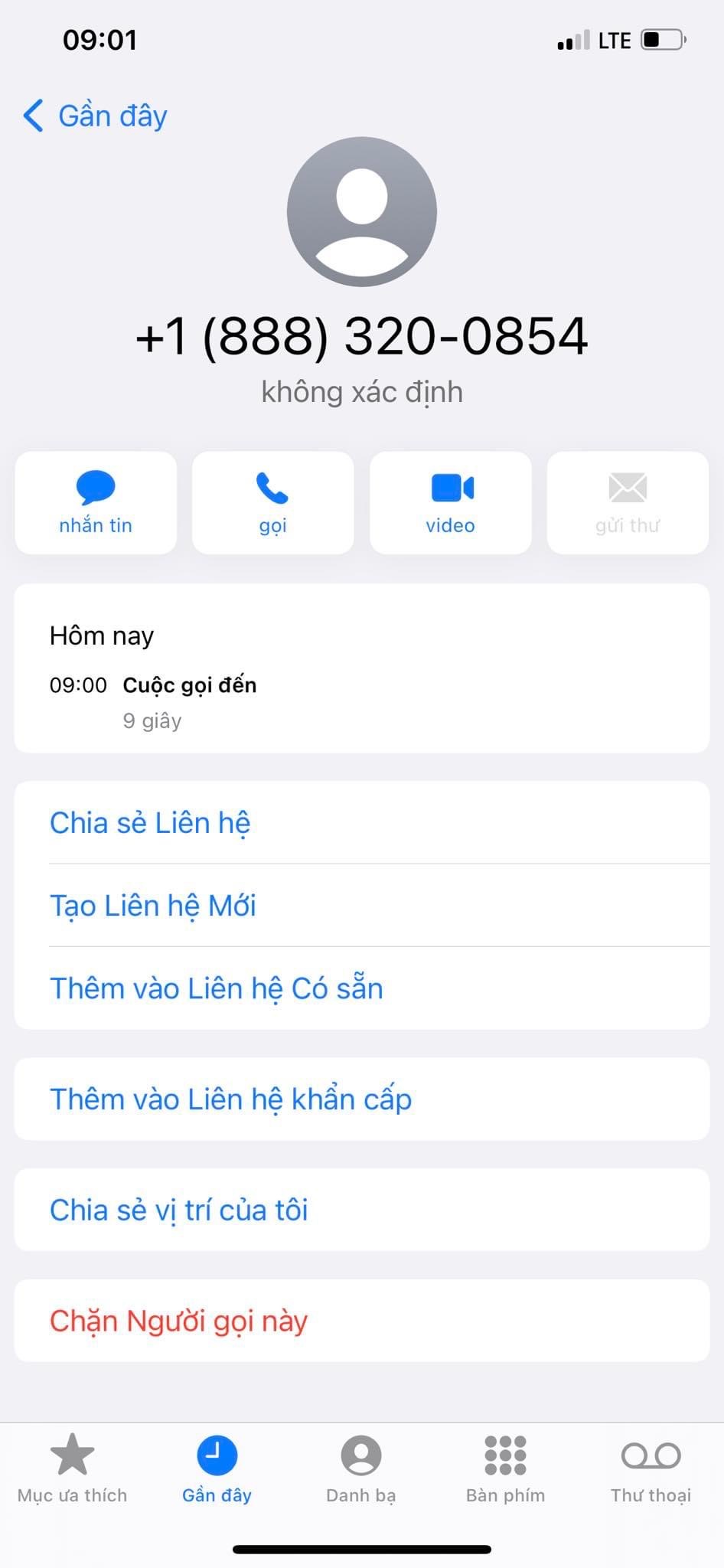Select Thêm vào Liên hệ khẩn cấp
The height and width of the screenshot is (1568, 724).
click(362, 1099)
